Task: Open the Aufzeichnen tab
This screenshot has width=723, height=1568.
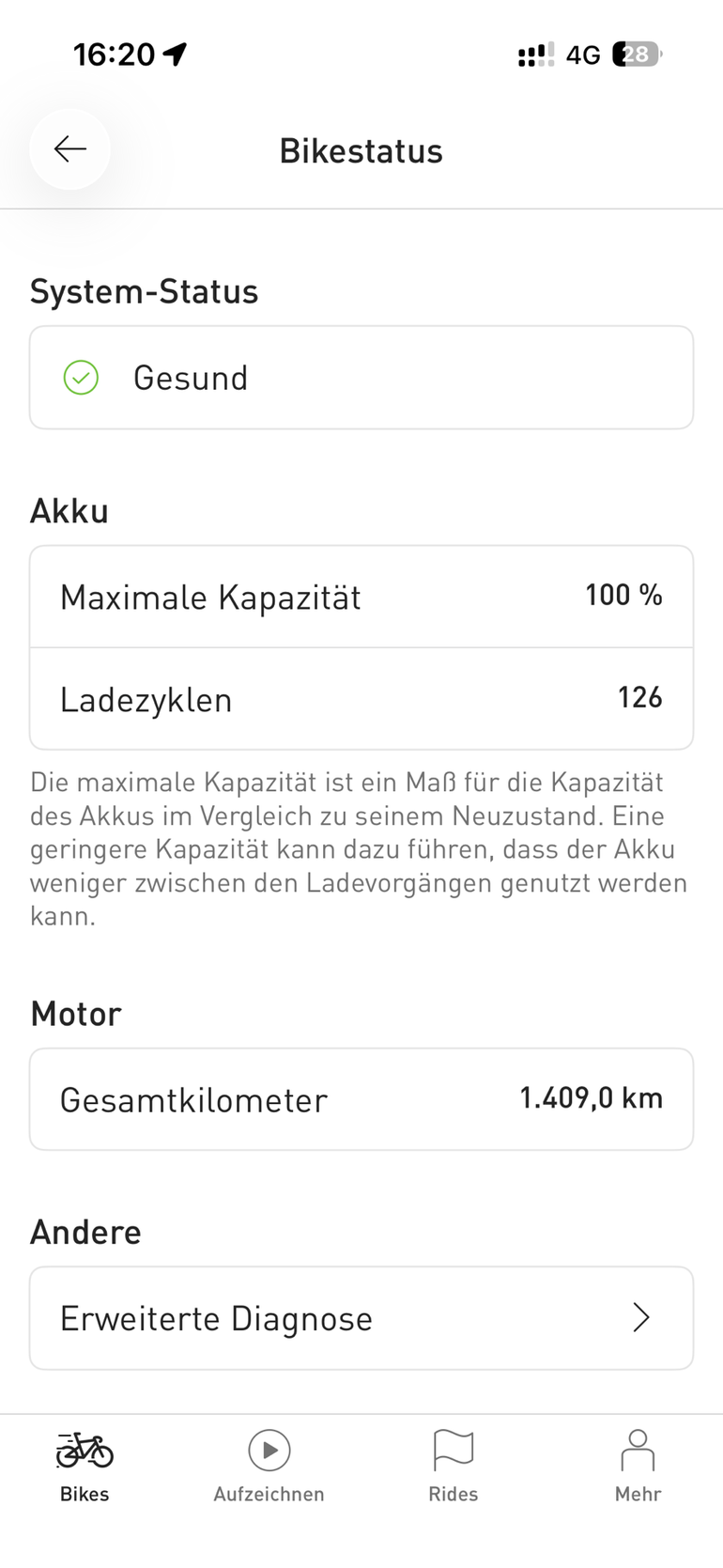Action: tap(269, 1467)
